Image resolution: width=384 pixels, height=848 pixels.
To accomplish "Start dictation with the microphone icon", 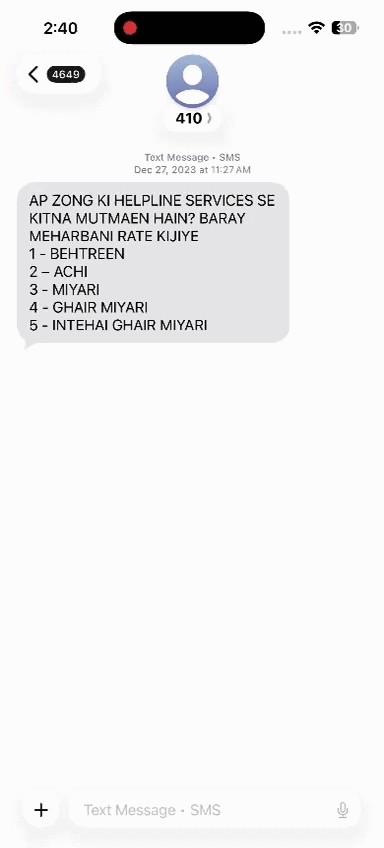I will 342,810.
